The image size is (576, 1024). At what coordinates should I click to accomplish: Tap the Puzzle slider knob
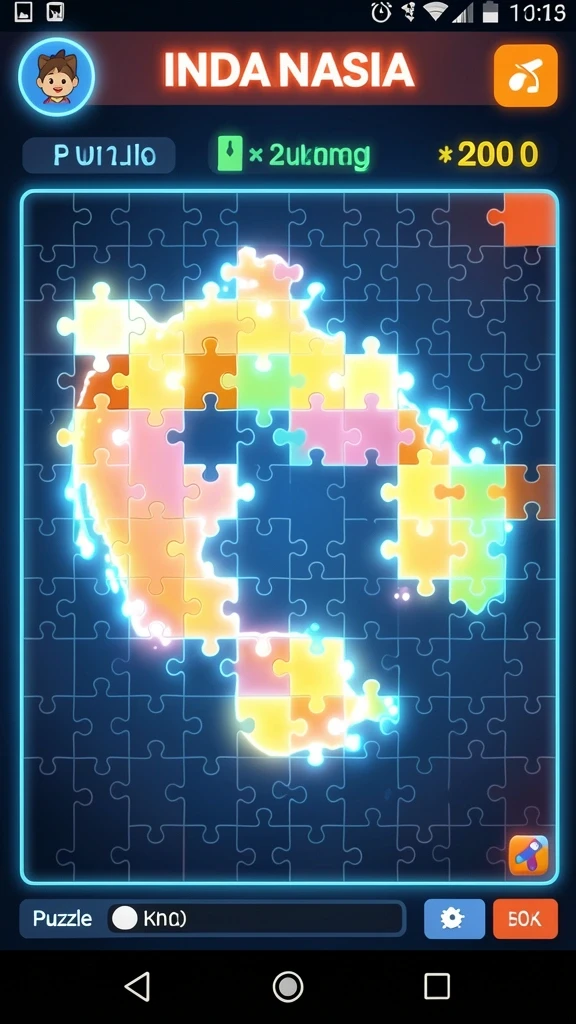(125, 918)
